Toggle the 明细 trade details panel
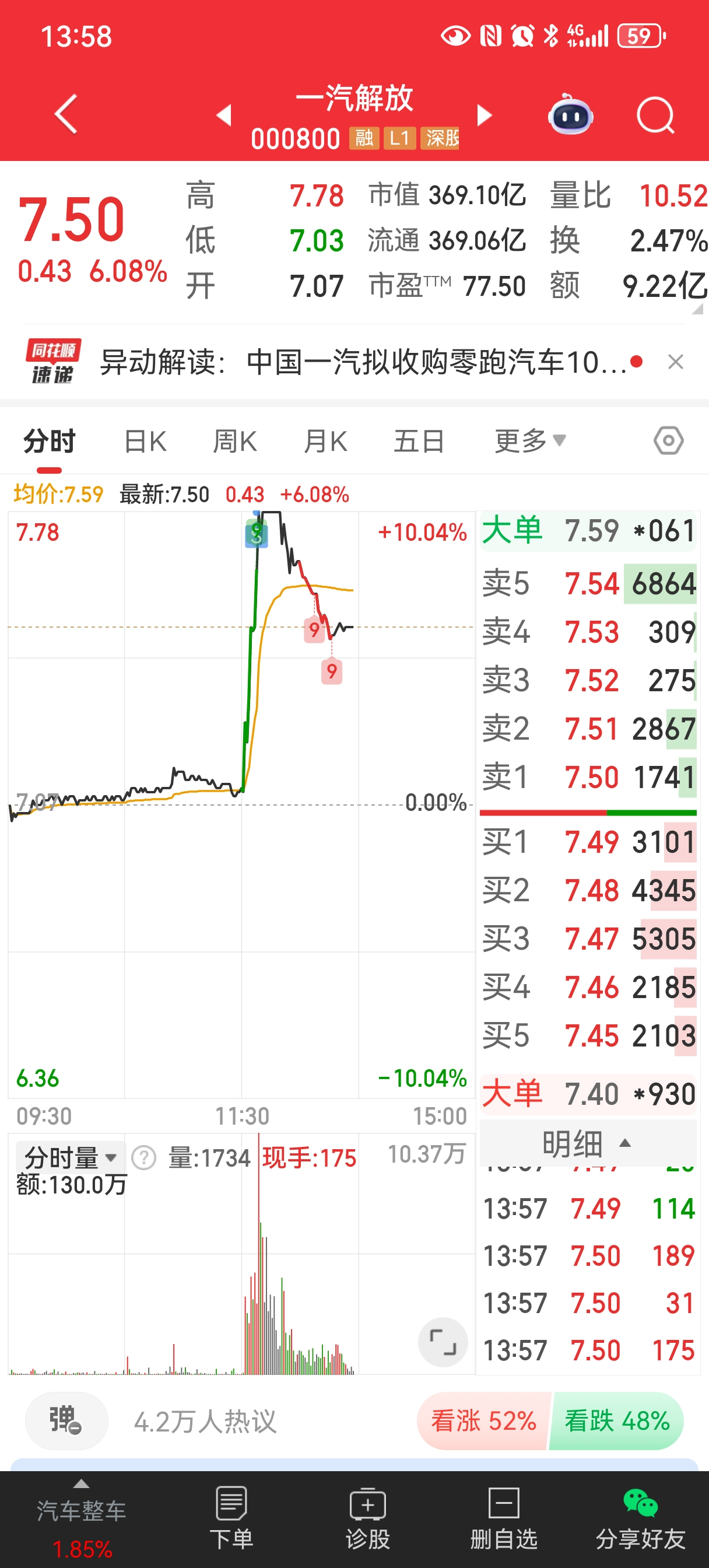Image resolution: width=709 pixels, height=1568 pixels. 587,1144
